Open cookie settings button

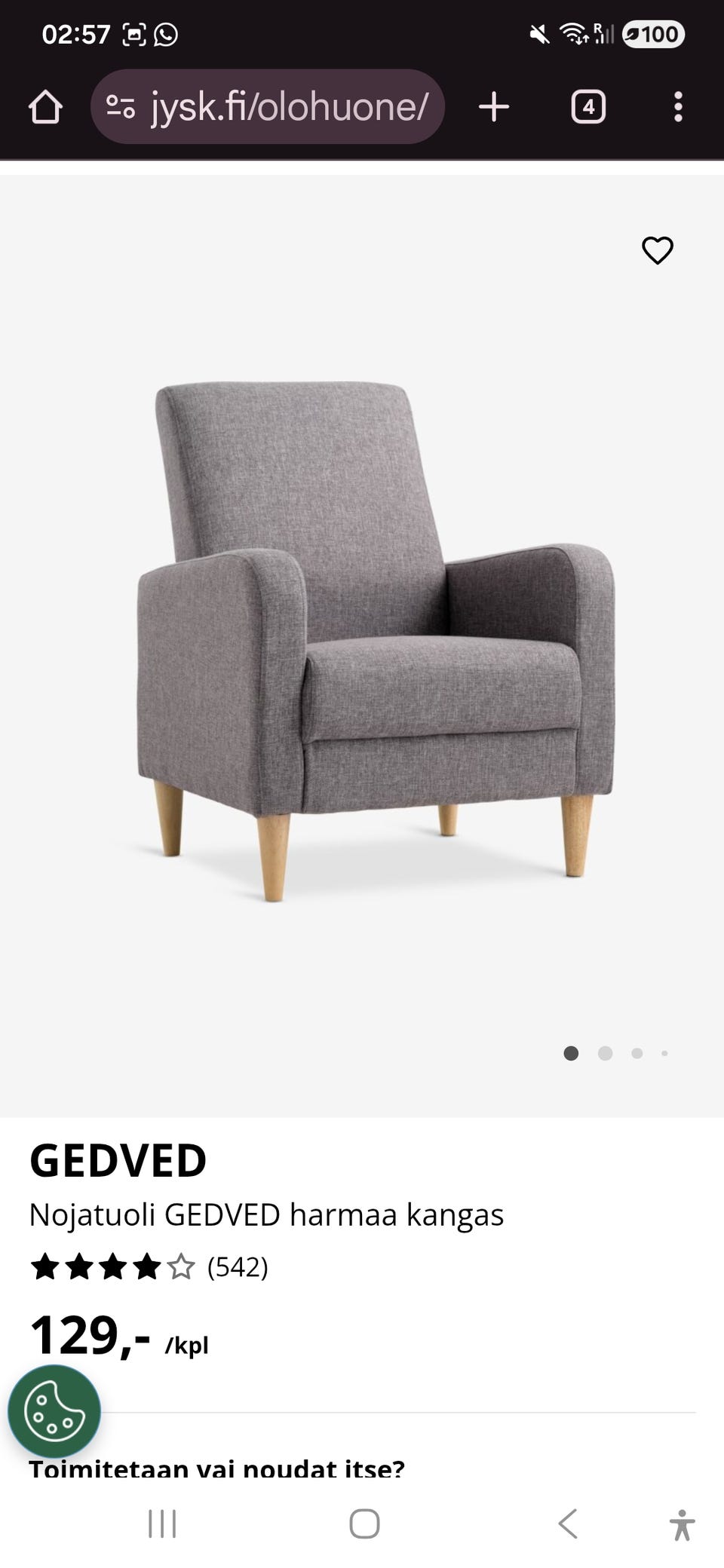click(x=54, y=1411)
